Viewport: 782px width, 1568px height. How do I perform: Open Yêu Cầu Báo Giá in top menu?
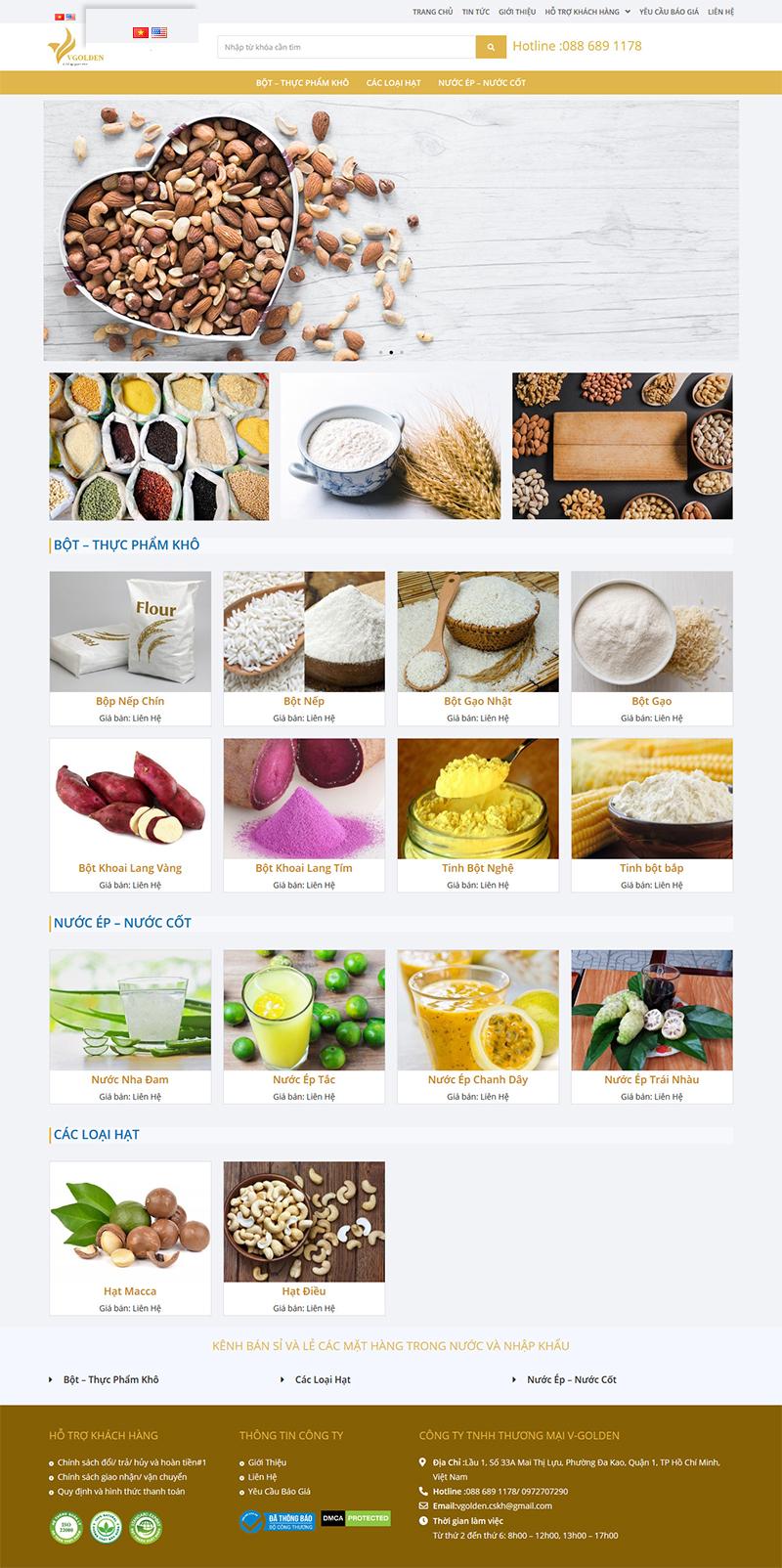[x=669, y=12]
